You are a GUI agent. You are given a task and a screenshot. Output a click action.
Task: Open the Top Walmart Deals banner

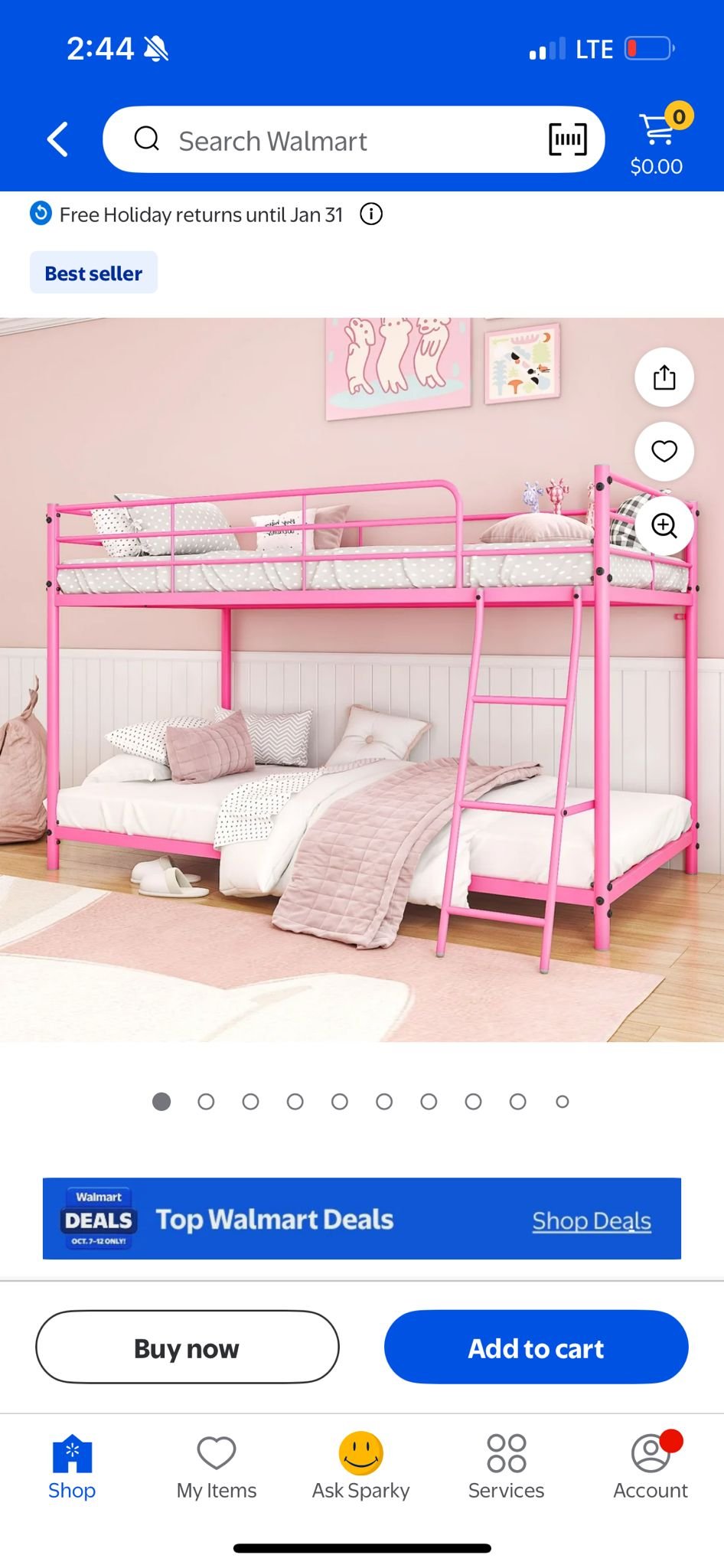coord(361,1219)
